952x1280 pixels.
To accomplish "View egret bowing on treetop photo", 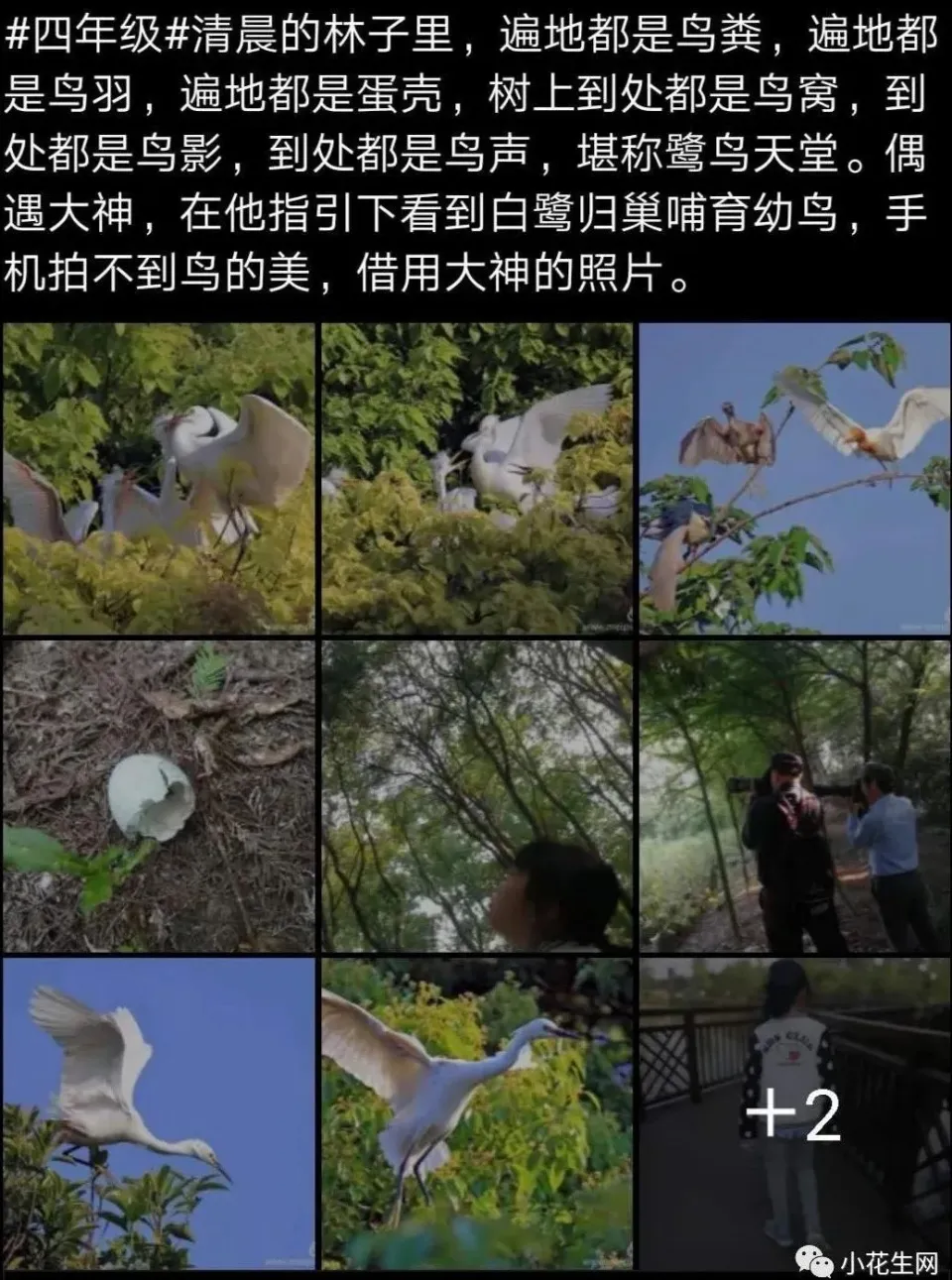I will click(x=159, y=1112).
